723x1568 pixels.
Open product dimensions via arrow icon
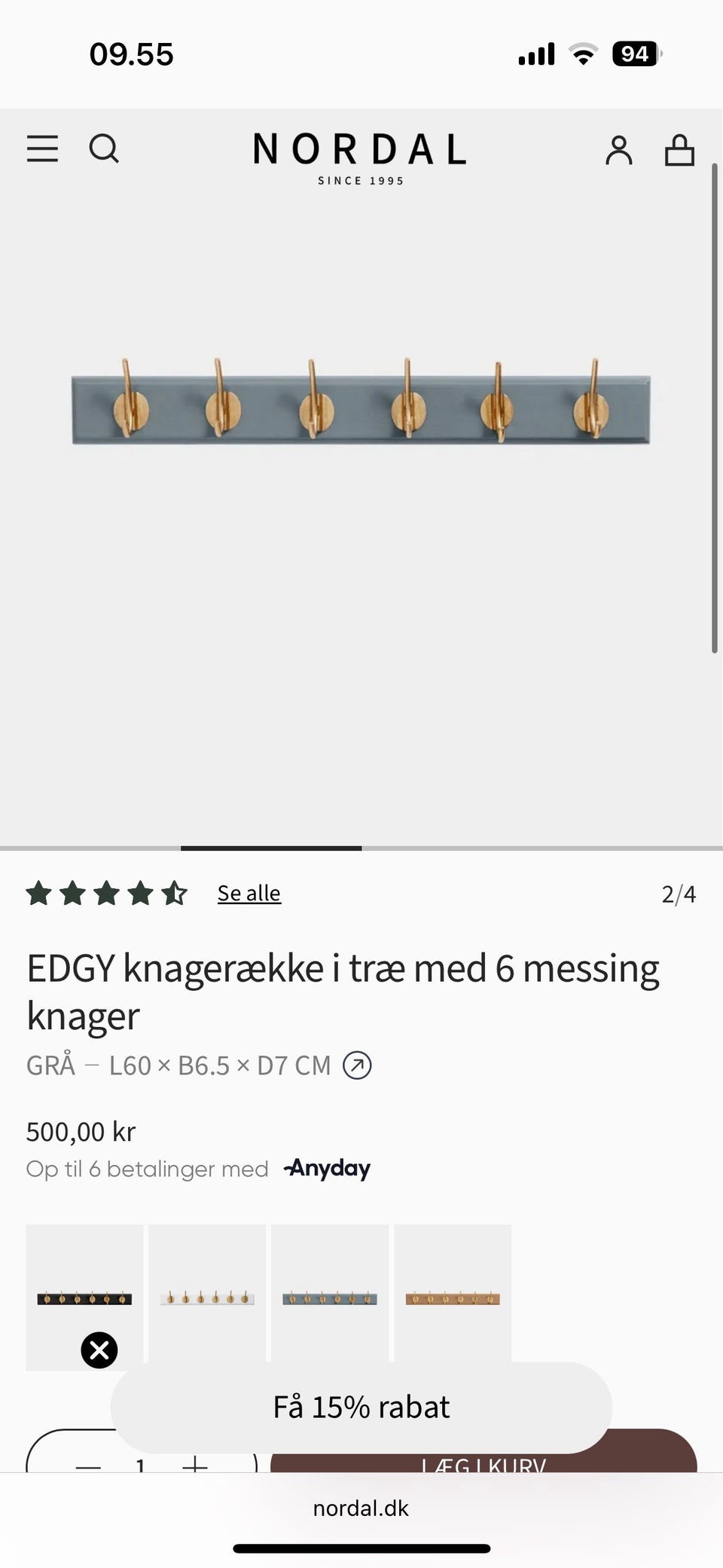(x=358, y=1065)
